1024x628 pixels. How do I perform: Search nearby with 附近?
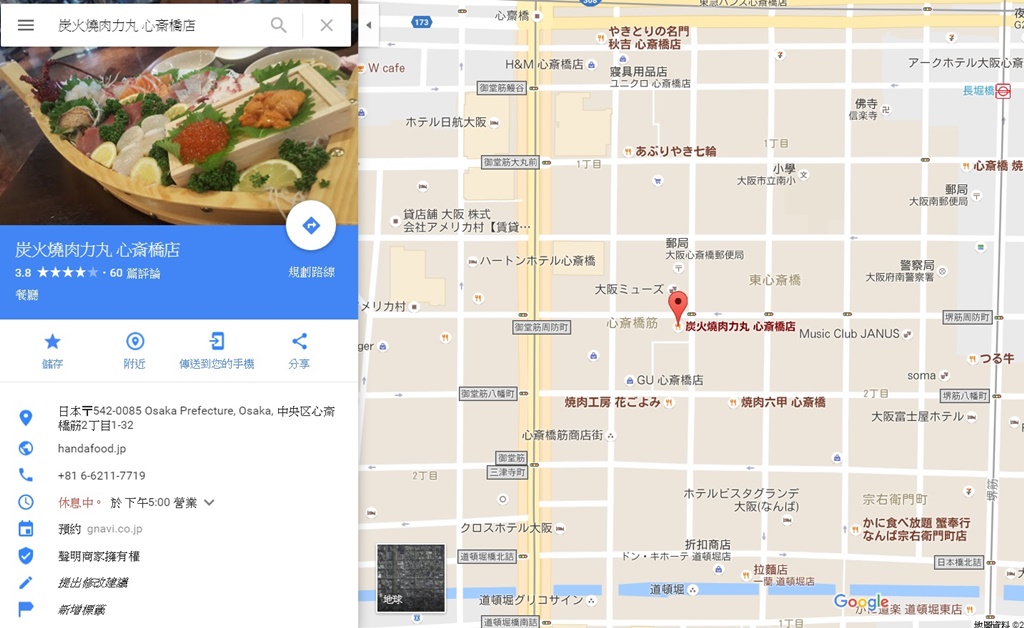tap(135, 350)
